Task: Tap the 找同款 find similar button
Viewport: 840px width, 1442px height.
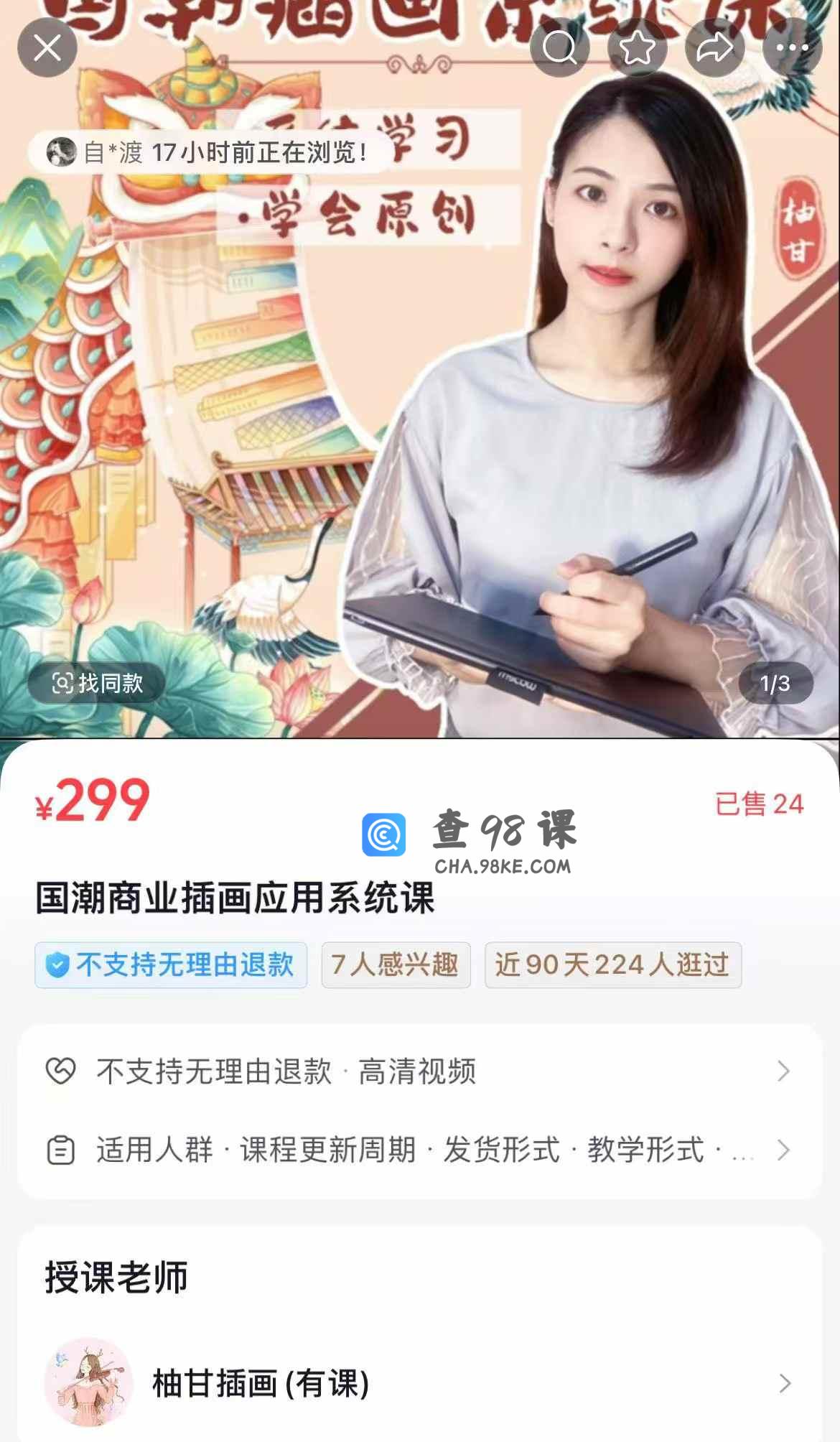Action: click(x=97, y=683)
